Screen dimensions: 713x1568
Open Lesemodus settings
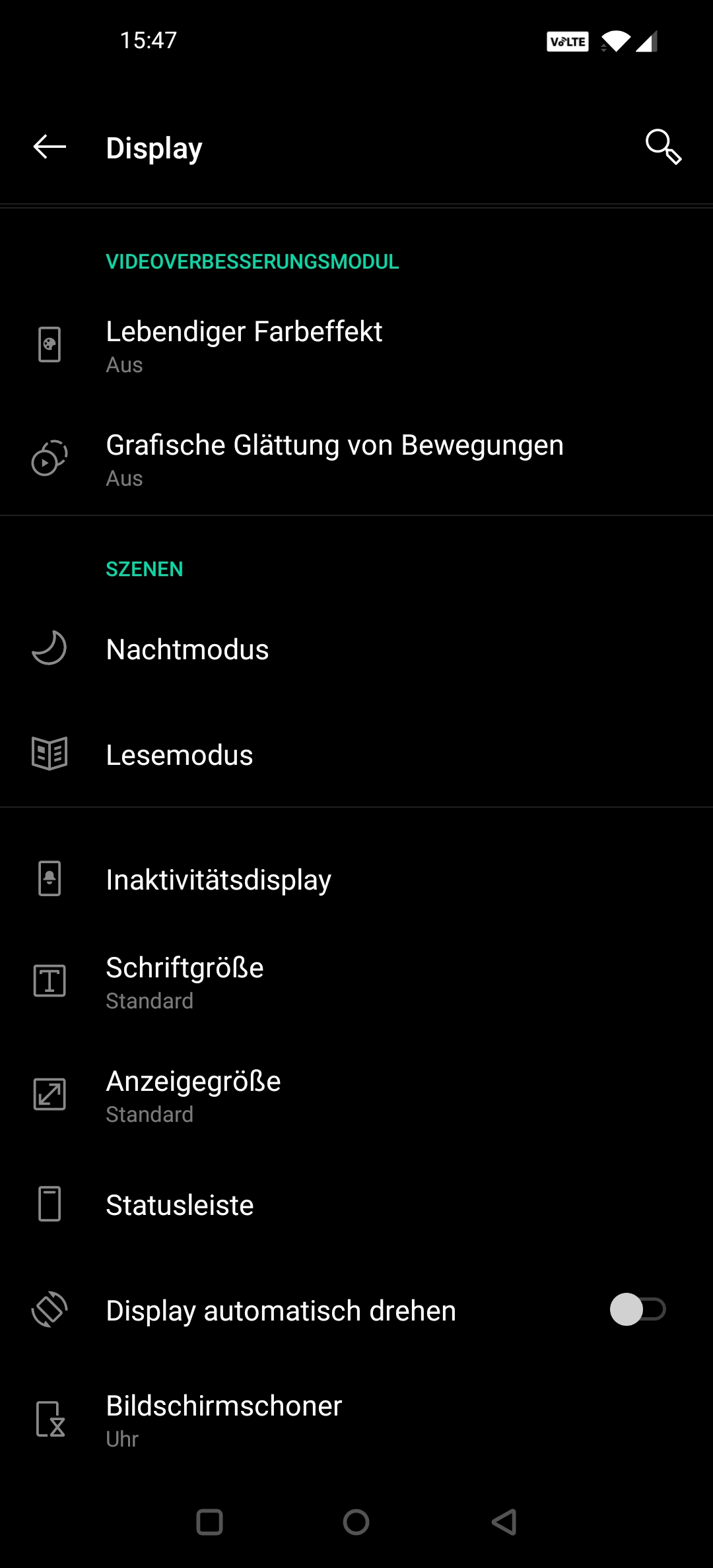click(x=356, y=754)
